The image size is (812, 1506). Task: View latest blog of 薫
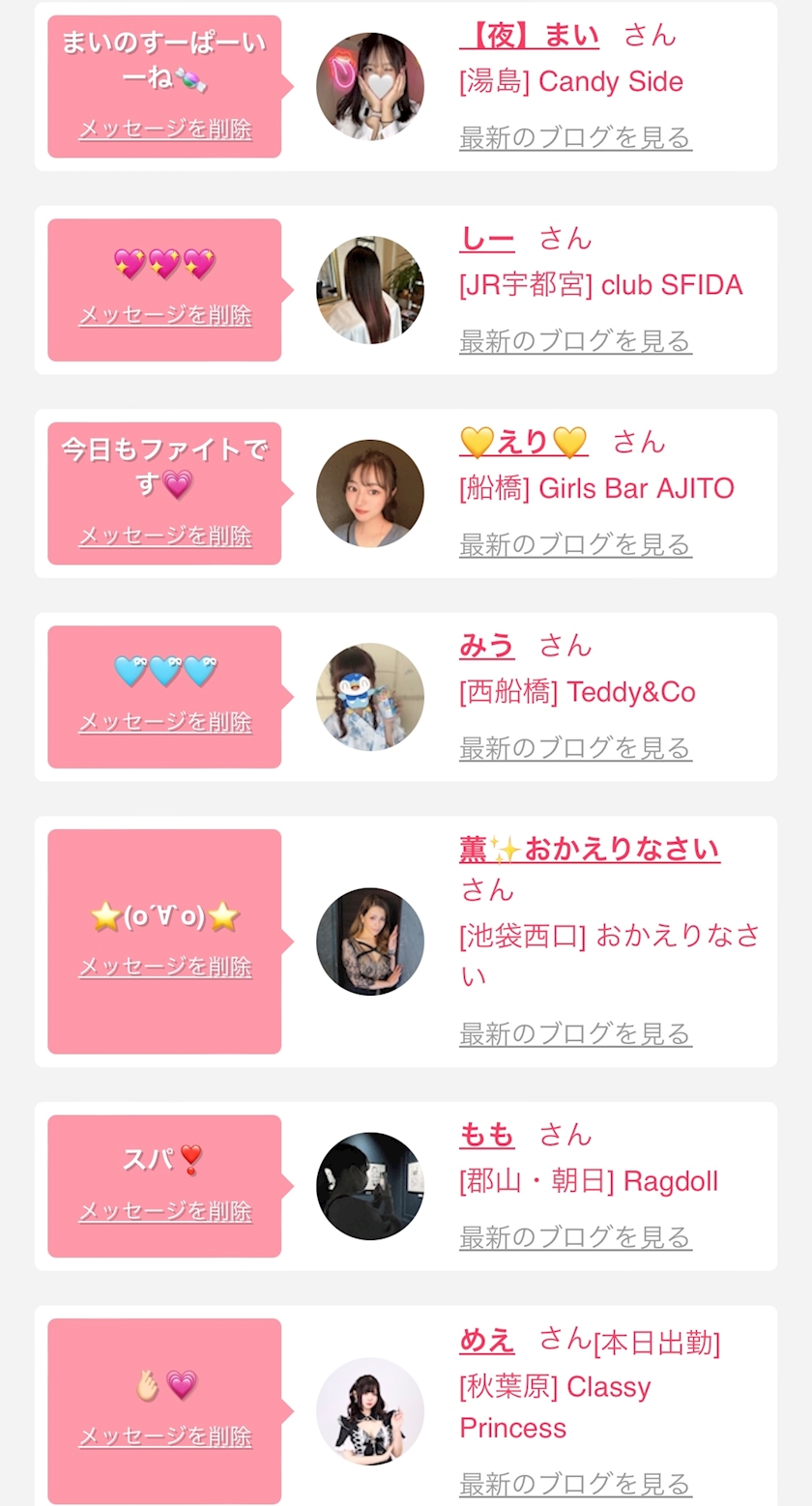(x=575, y=1034)
